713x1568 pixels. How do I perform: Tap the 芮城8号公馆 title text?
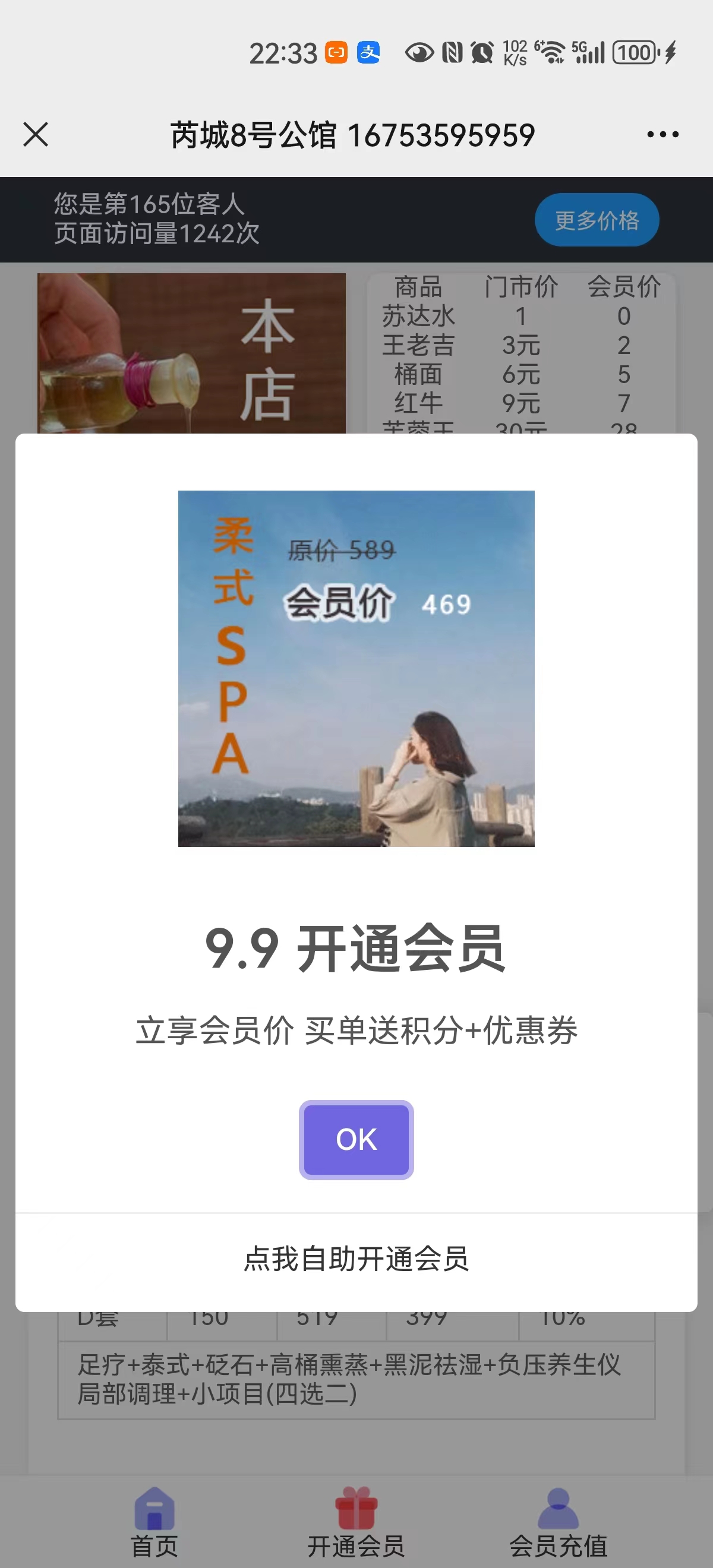255,135
